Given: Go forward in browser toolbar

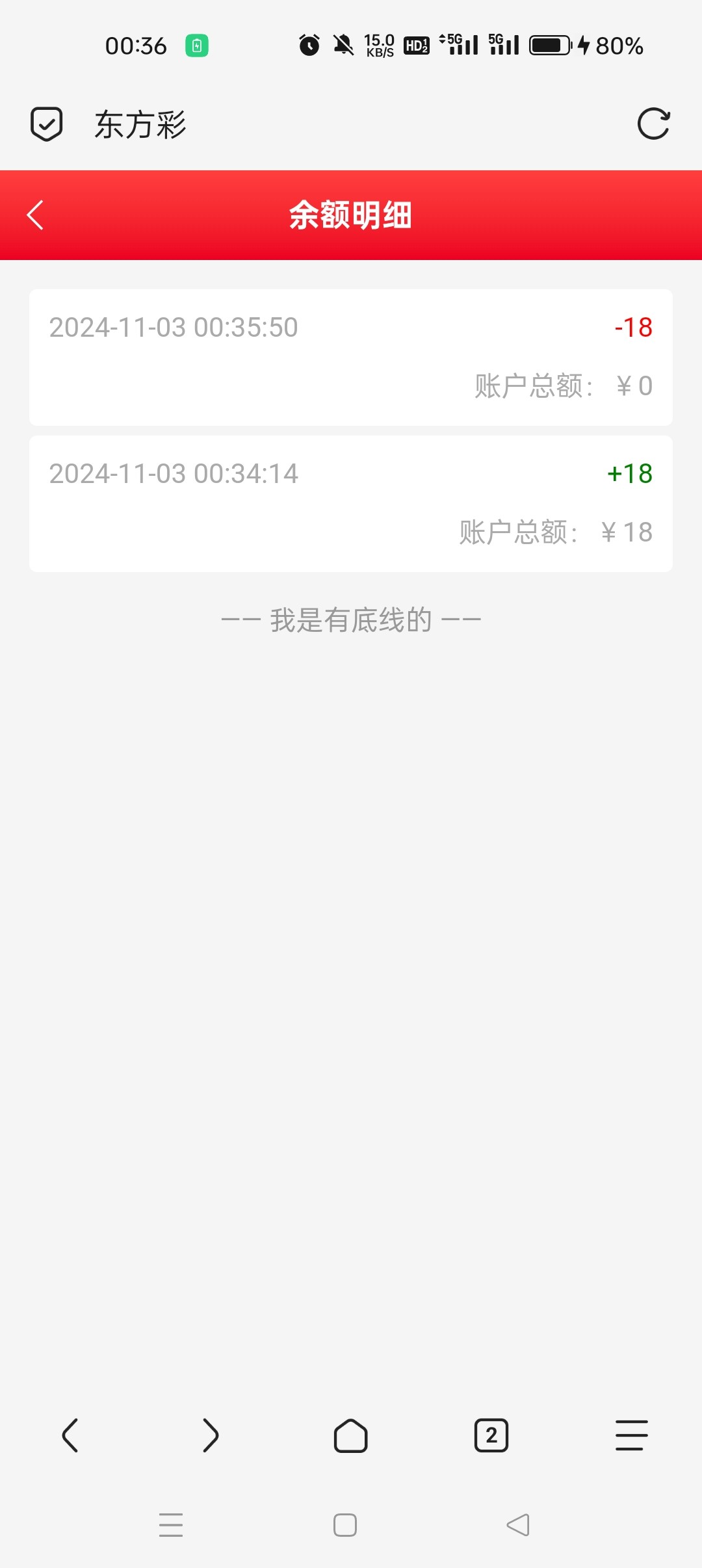Looking at the screenshot, I should coord(210,1435).
